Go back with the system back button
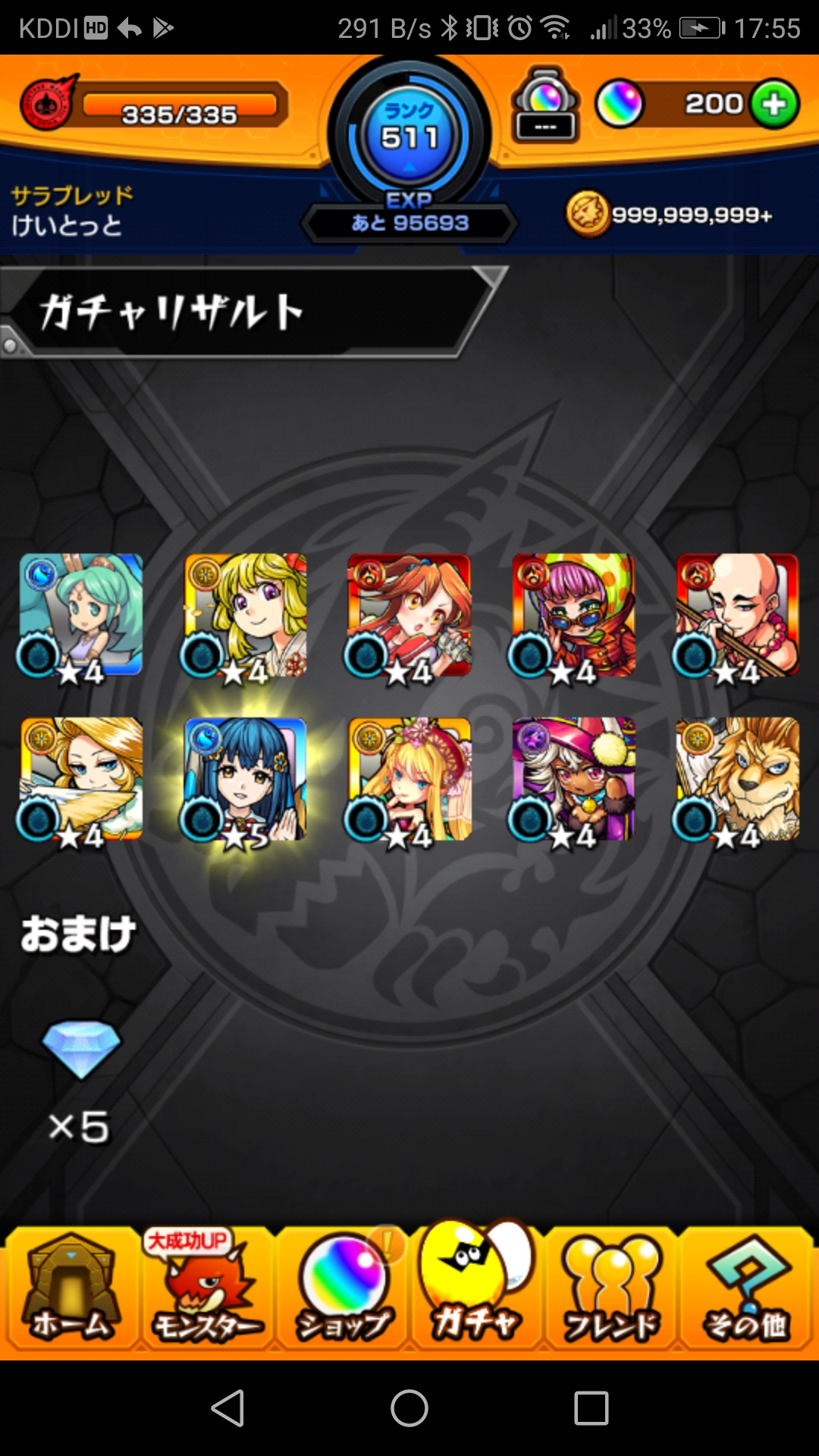This screenshot has height=1456, width=819. [227, 1408]
